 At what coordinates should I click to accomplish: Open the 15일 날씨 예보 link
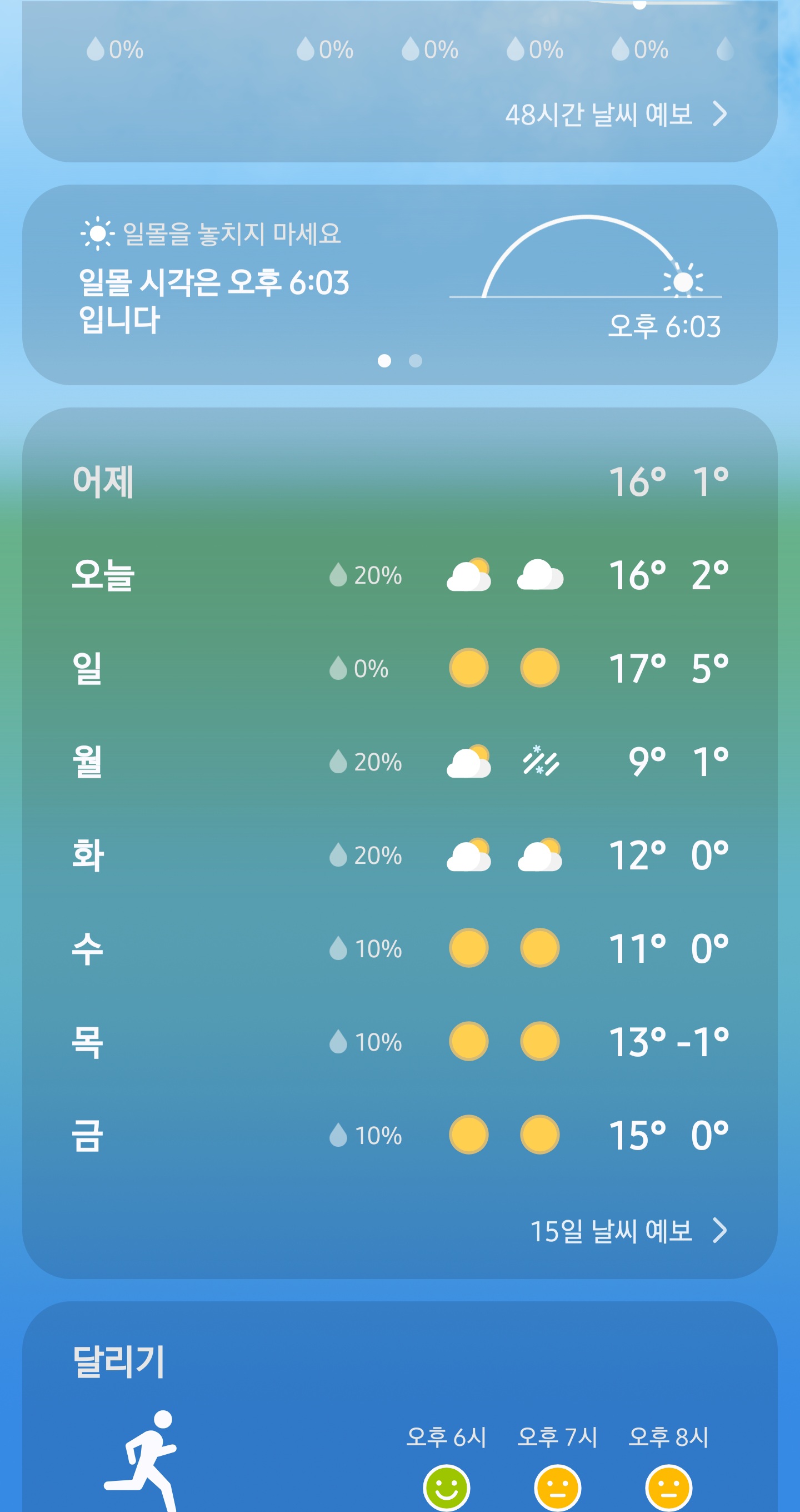coord(628,1231)
